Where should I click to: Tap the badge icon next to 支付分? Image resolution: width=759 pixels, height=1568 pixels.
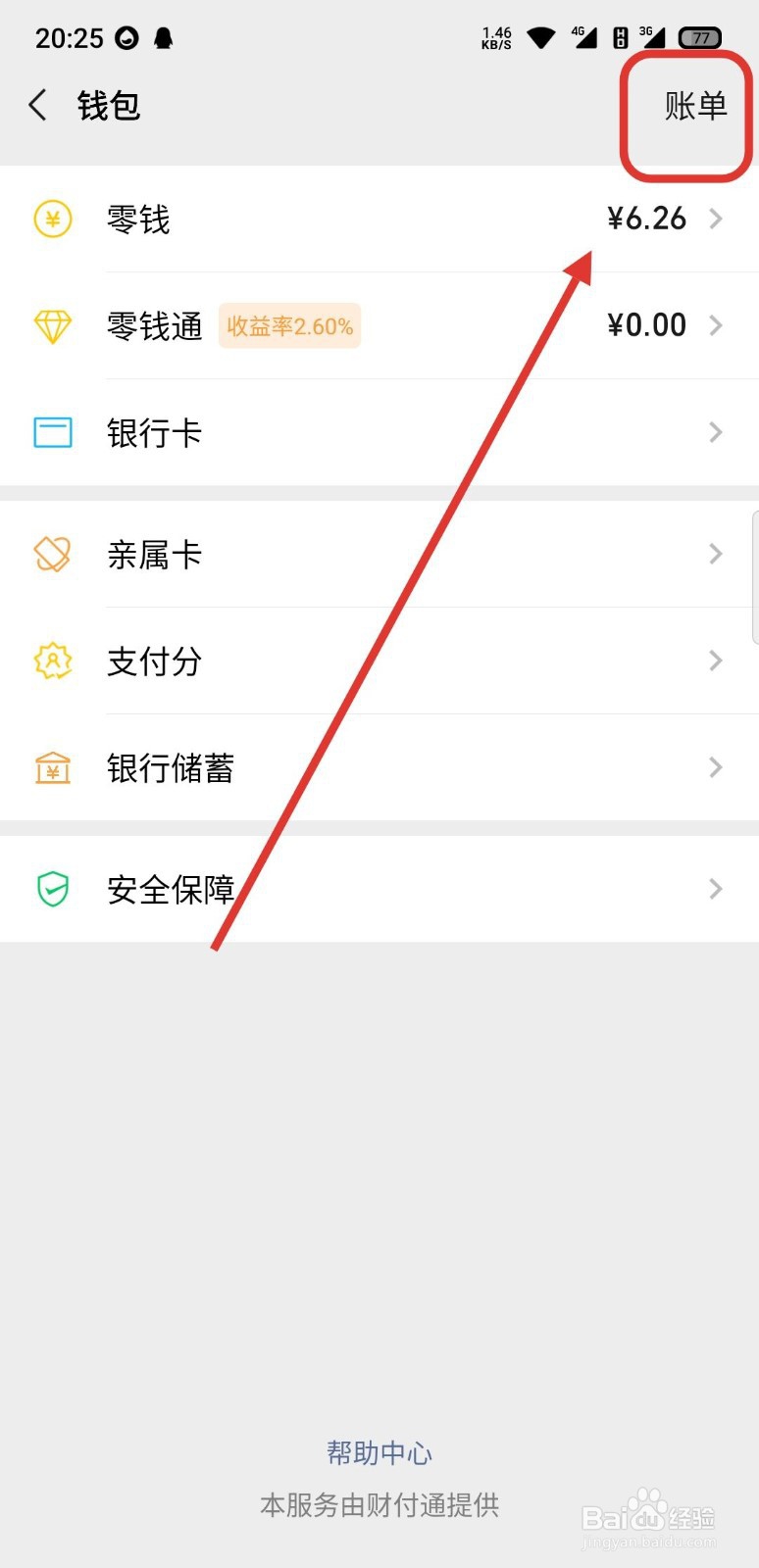click(x=52, y=661)
